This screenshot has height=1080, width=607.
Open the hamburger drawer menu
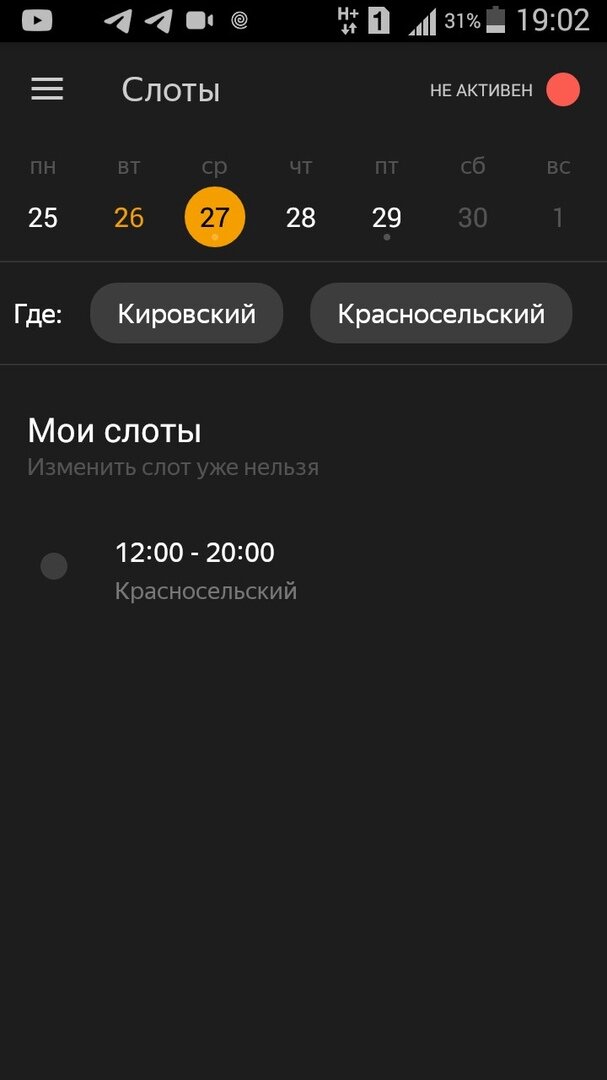(47, 90)
